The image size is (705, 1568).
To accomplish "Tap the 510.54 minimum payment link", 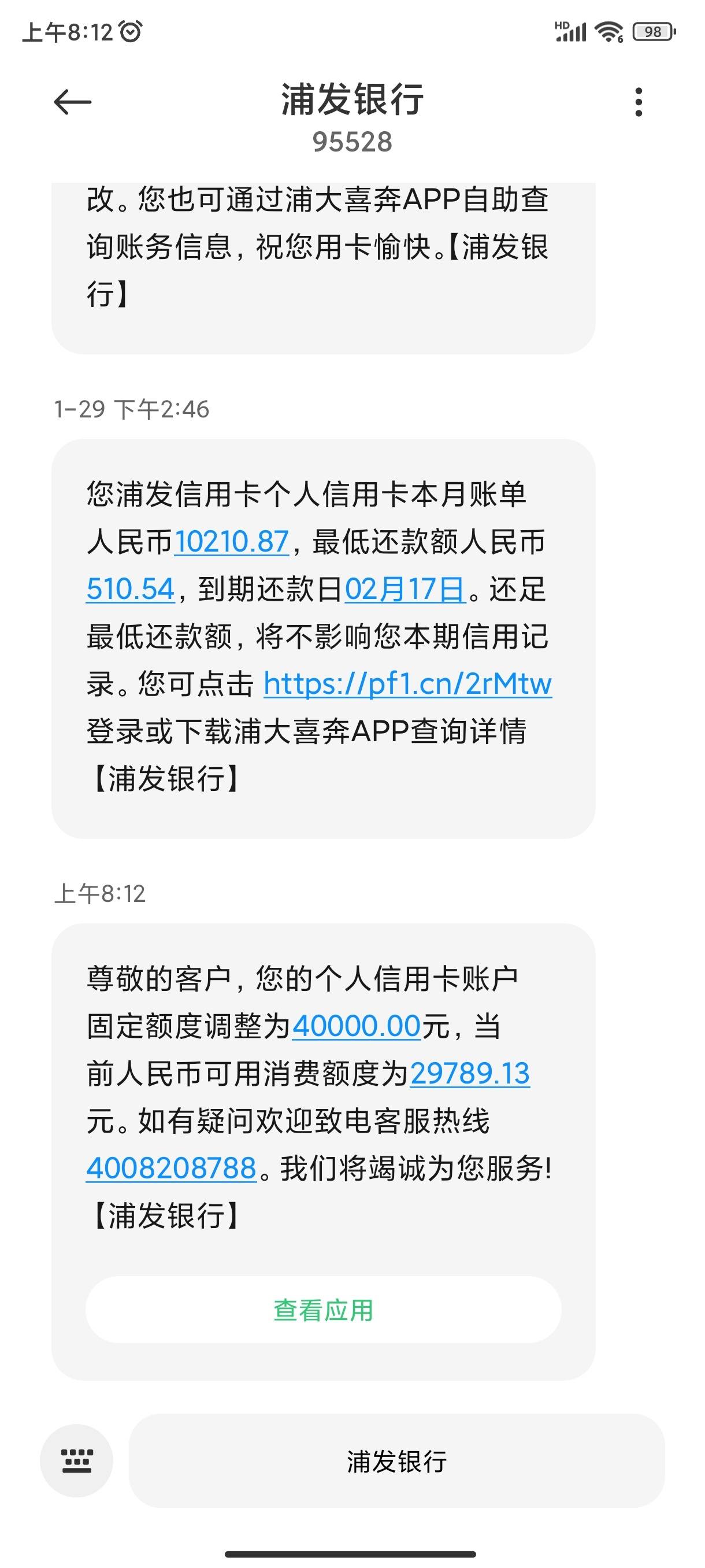I will point(130,589).
